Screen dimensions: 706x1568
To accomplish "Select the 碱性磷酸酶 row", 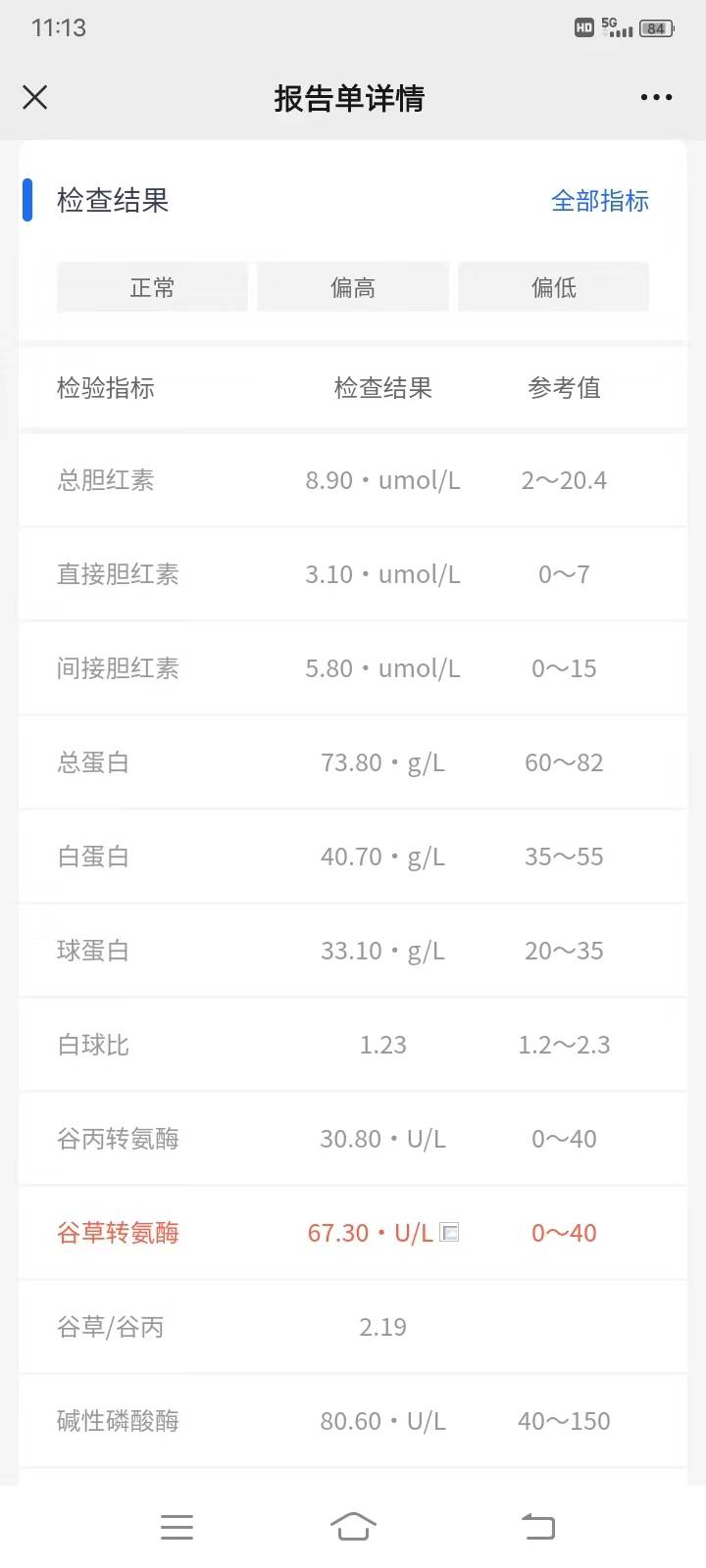I will click(353, 1421).
